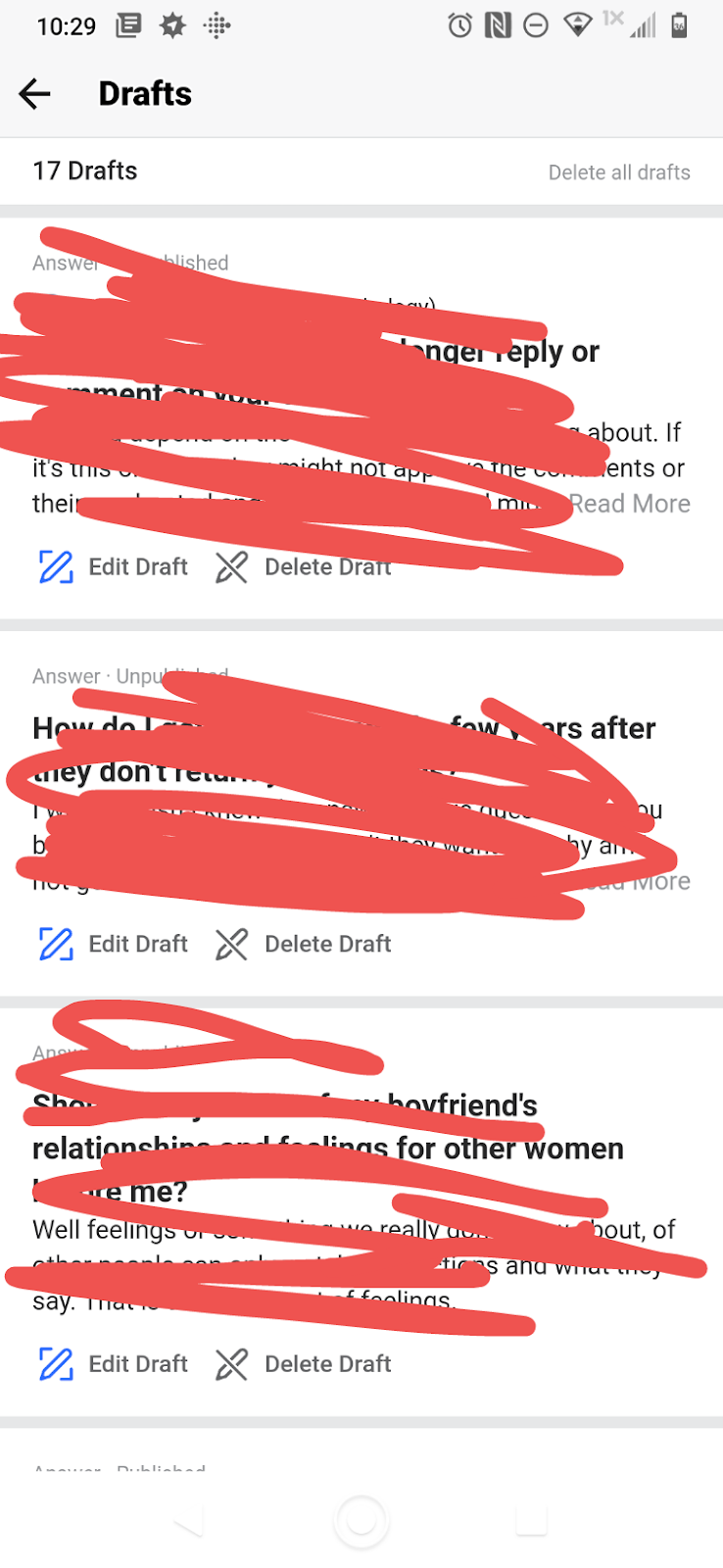723x1568 pixels.
Task: Edit the first draft about reply or comment
Action: point(114,566)
